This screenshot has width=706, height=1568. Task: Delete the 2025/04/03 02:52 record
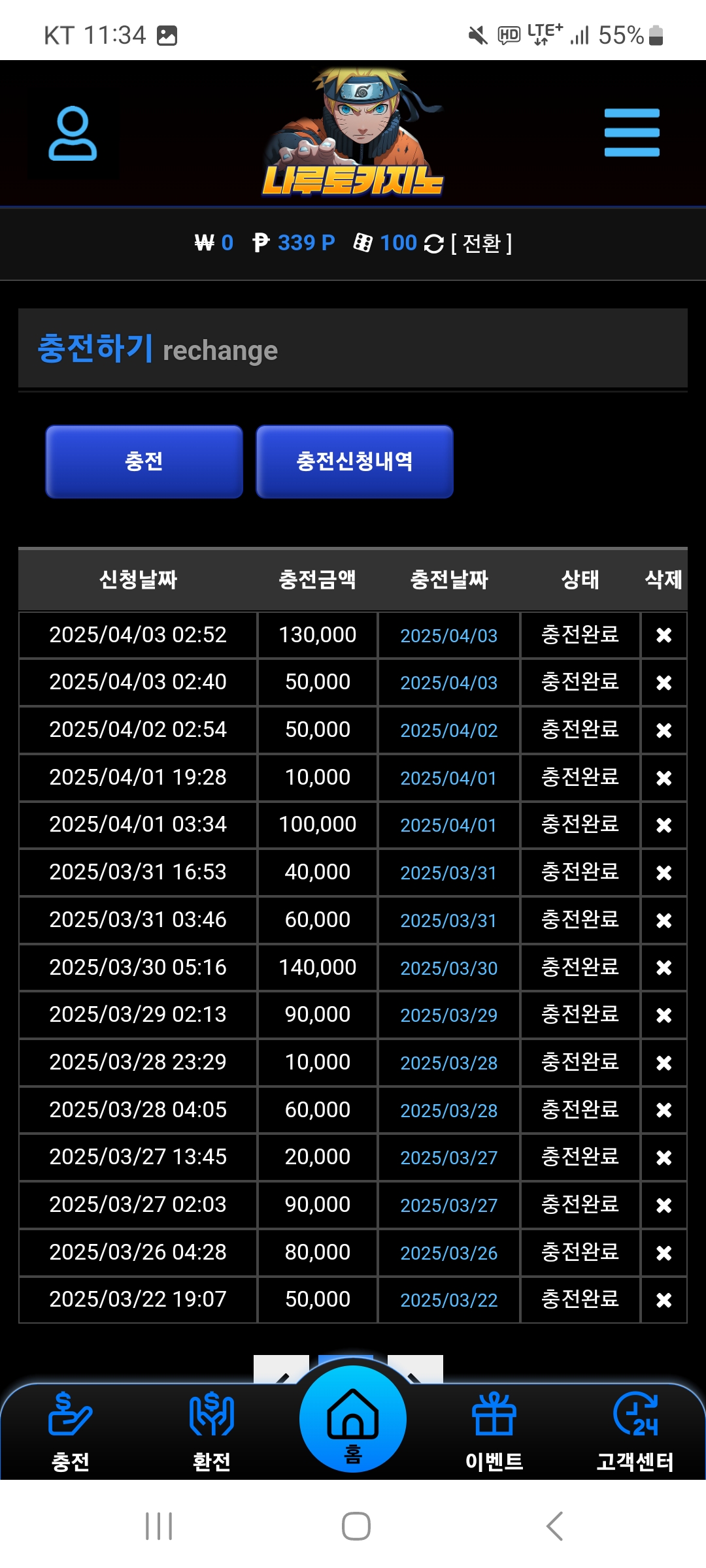point(664,635)
